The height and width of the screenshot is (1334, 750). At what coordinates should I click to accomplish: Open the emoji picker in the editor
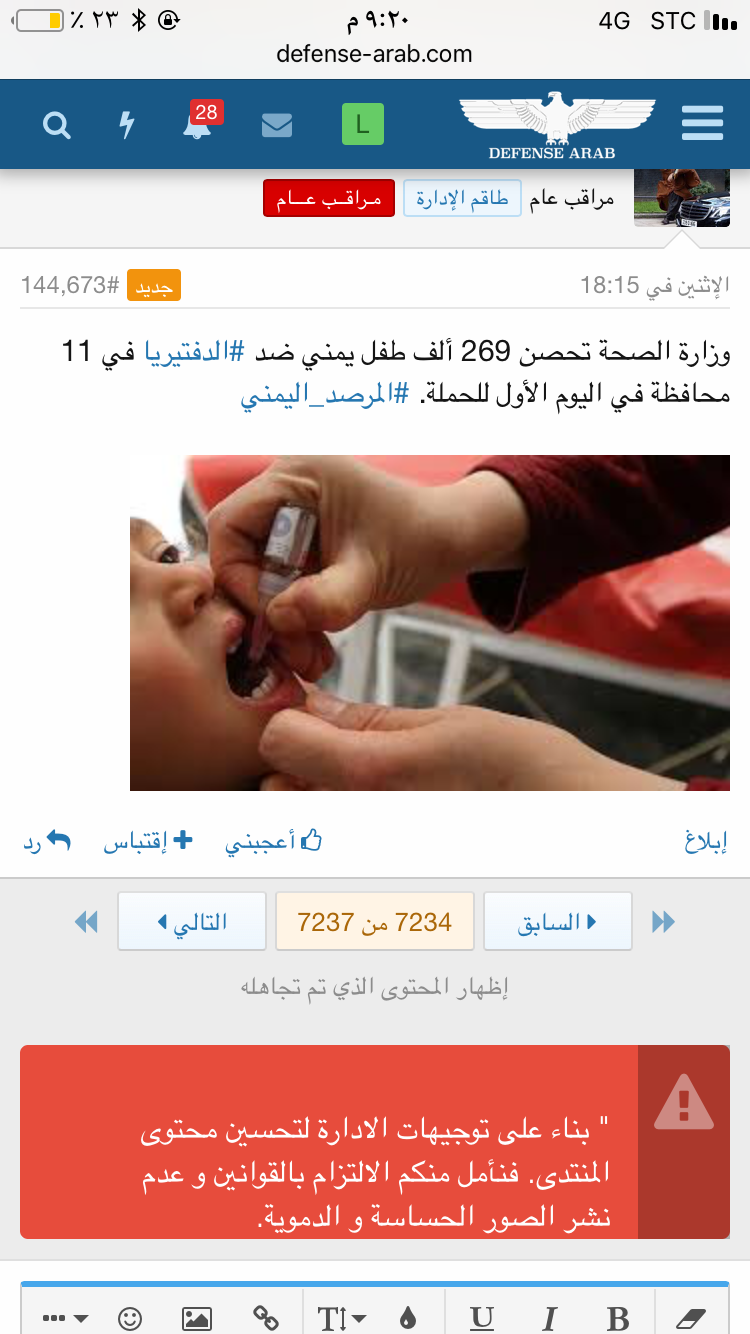click(x=130, y=1318)
